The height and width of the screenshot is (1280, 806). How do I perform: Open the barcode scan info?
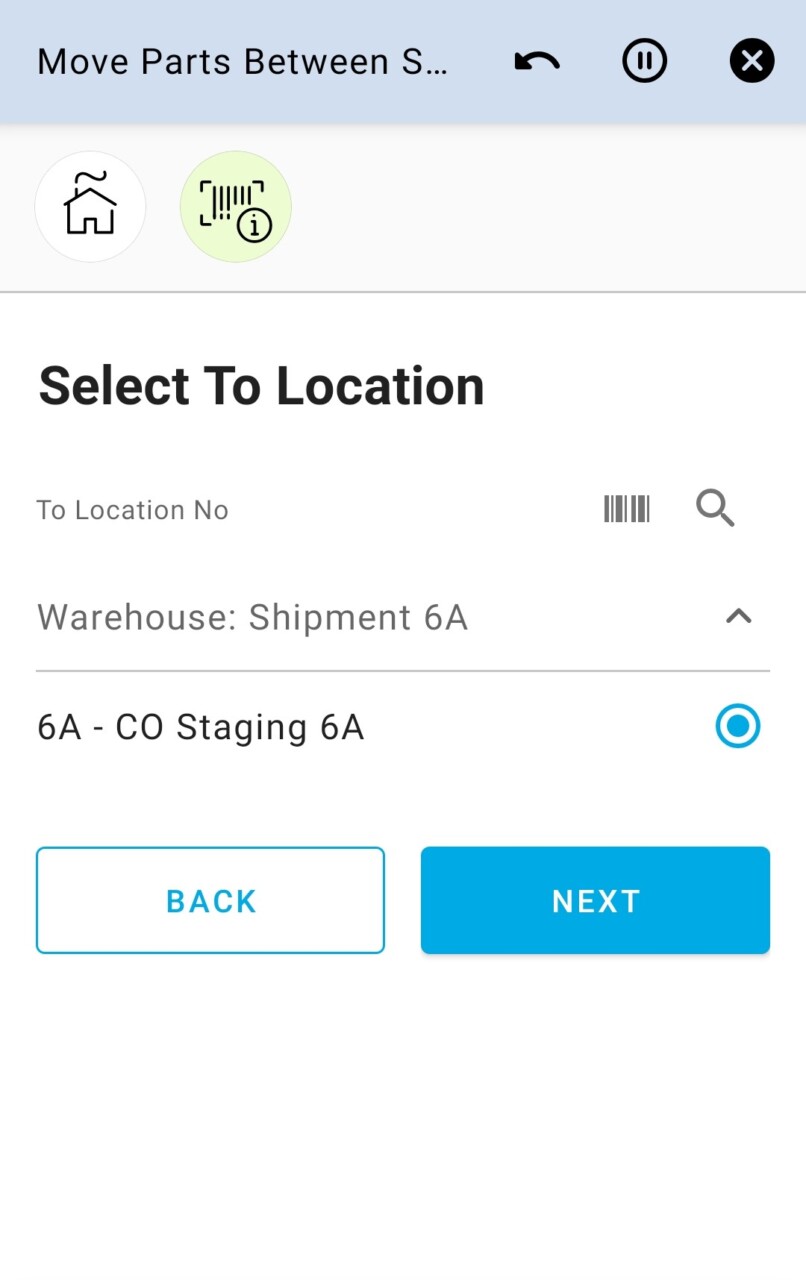pyautogui.click(x=235, y=207)
